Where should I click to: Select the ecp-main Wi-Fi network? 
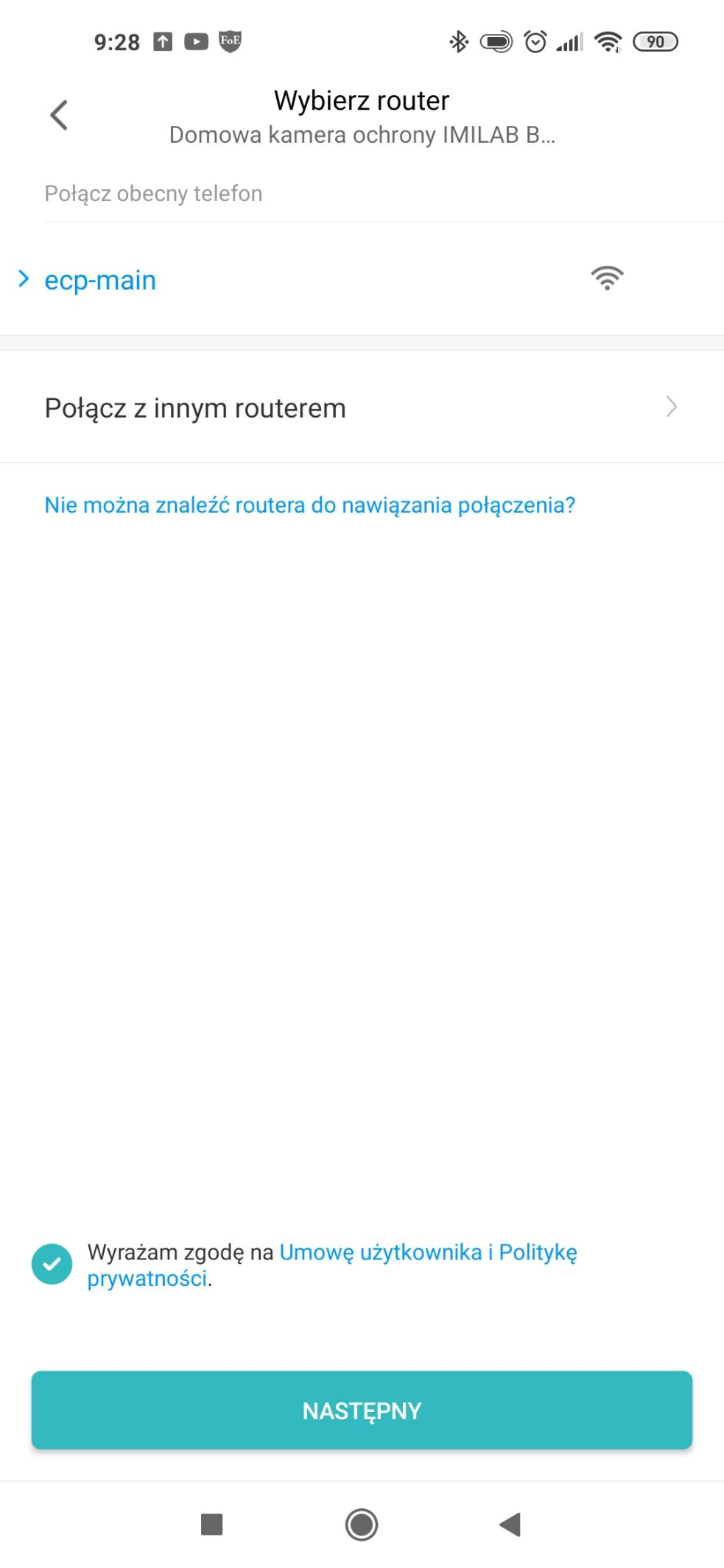362,279
